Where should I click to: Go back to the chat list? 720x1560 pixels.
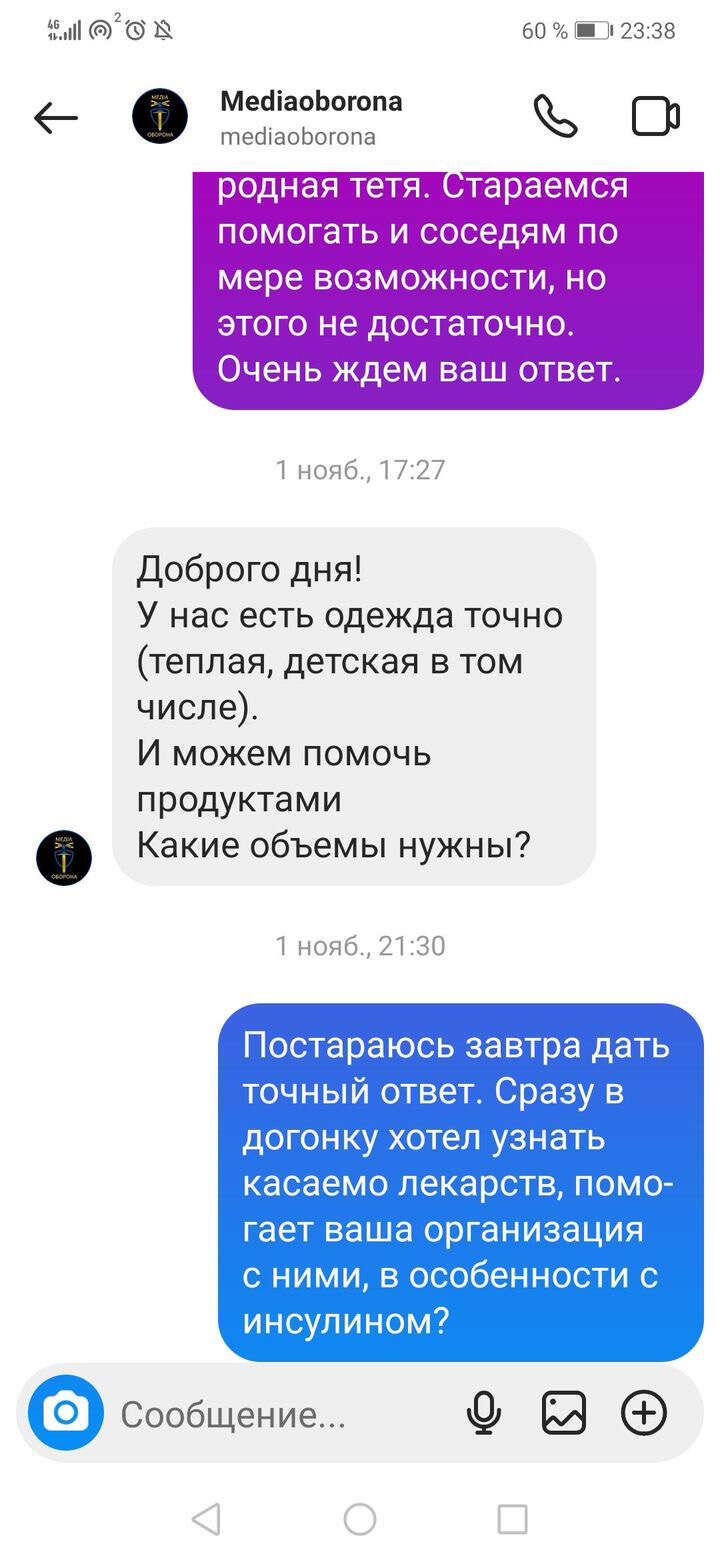(x=55, y=118)
